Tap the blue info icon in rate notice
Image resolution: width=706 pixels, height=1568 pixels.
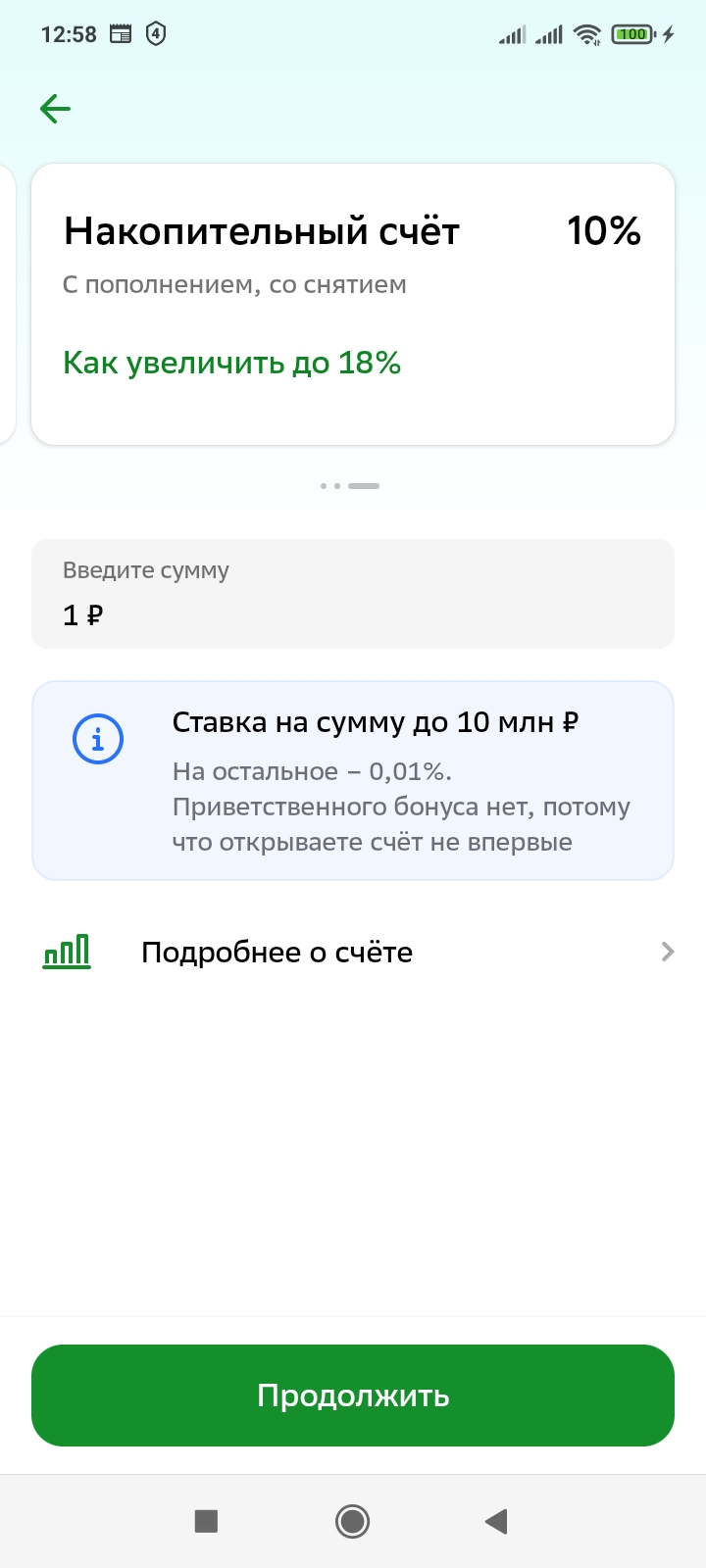point(95,740)
